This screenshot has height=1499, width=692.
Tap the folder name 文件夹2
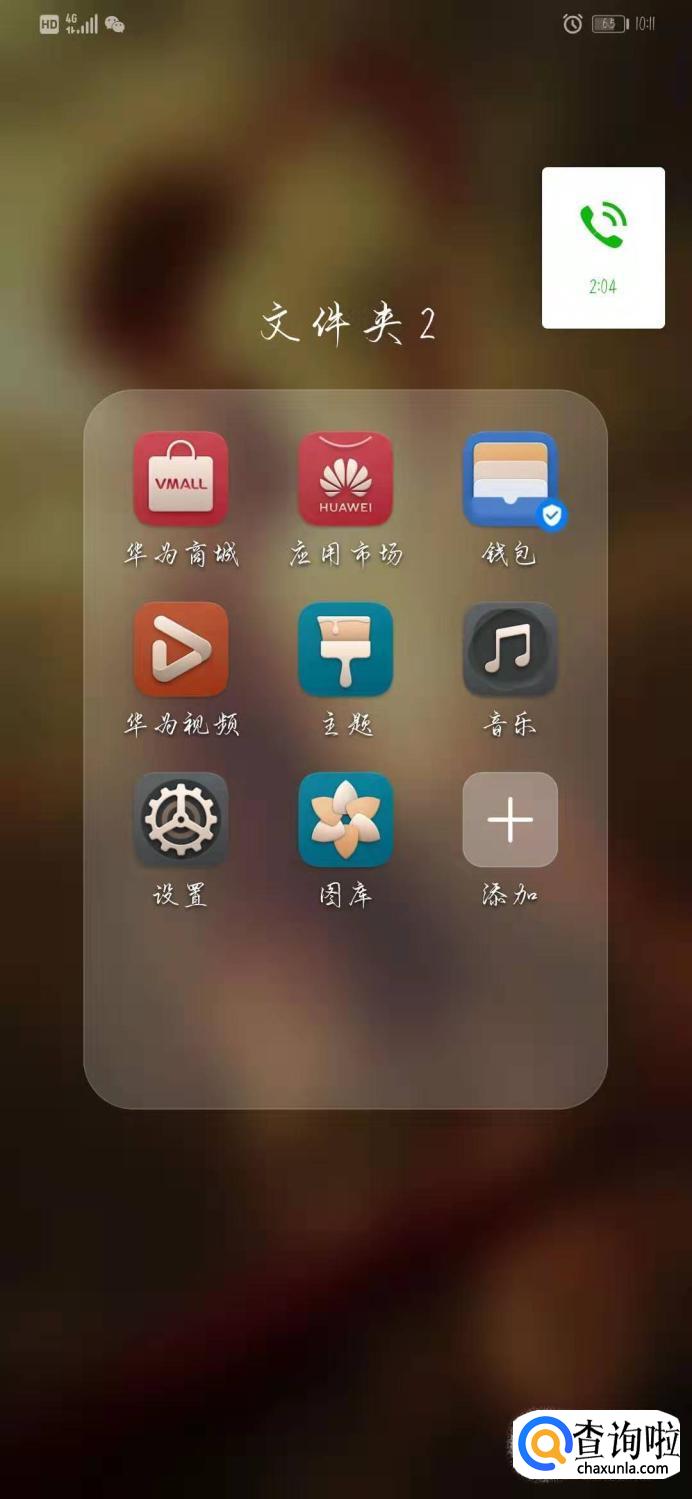pyautogui.click(x=348, y=324)
